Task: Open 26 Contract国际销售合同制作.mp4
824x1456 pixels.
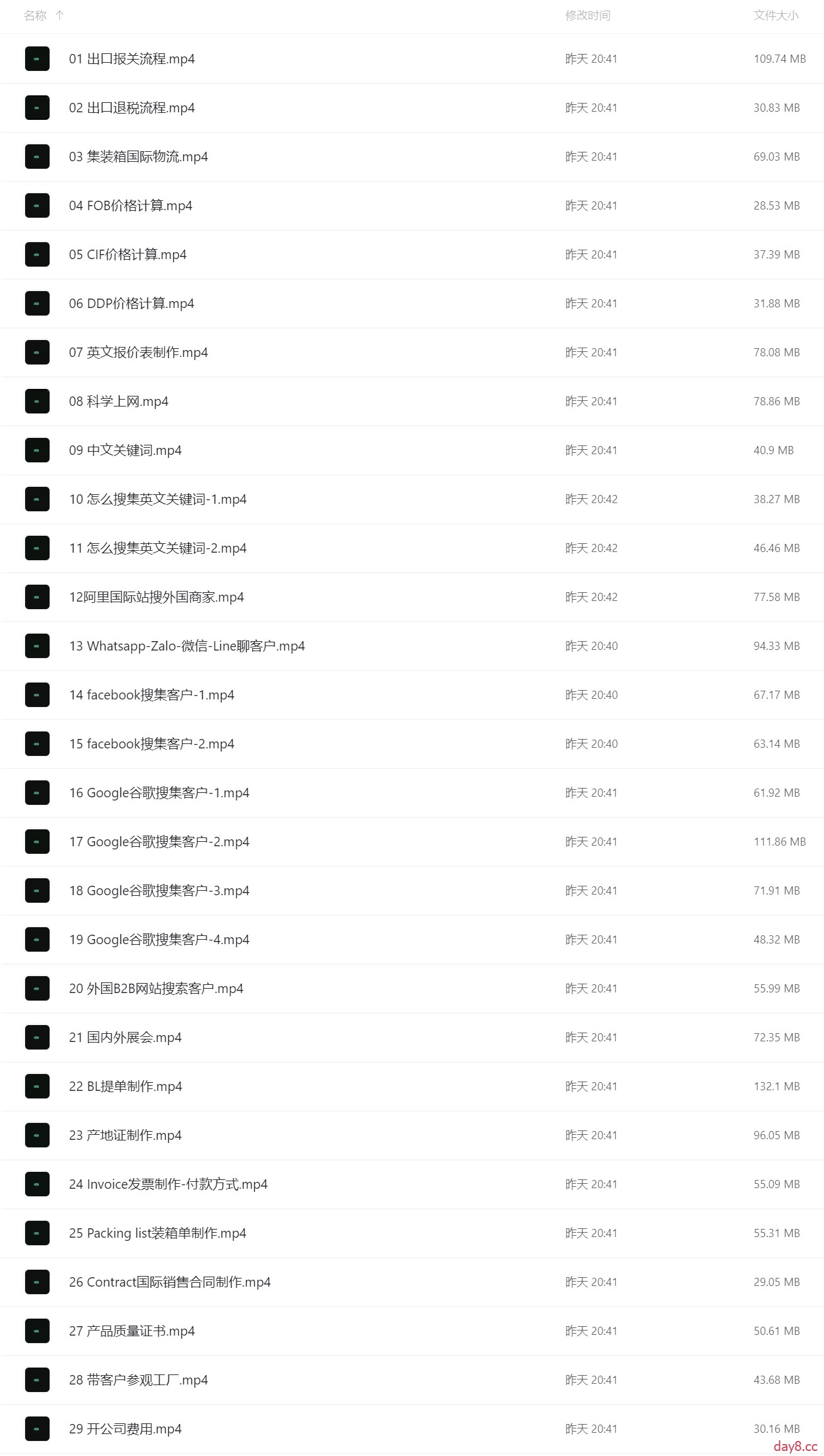Action: click(x=169, y=1282)
